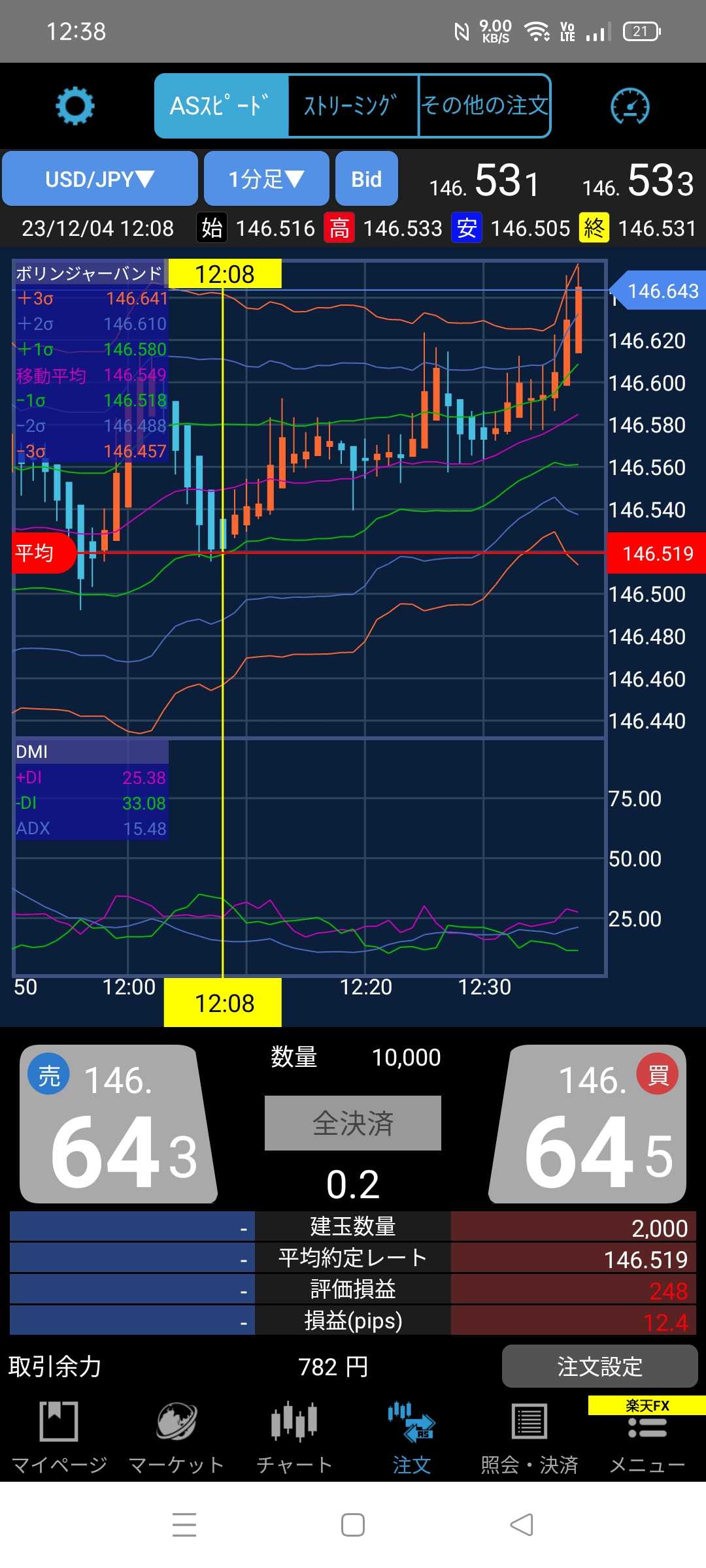Toggle the Bid price display button
The height and width of the screenshot is (1568, 706).
click(x=366, y=179)
